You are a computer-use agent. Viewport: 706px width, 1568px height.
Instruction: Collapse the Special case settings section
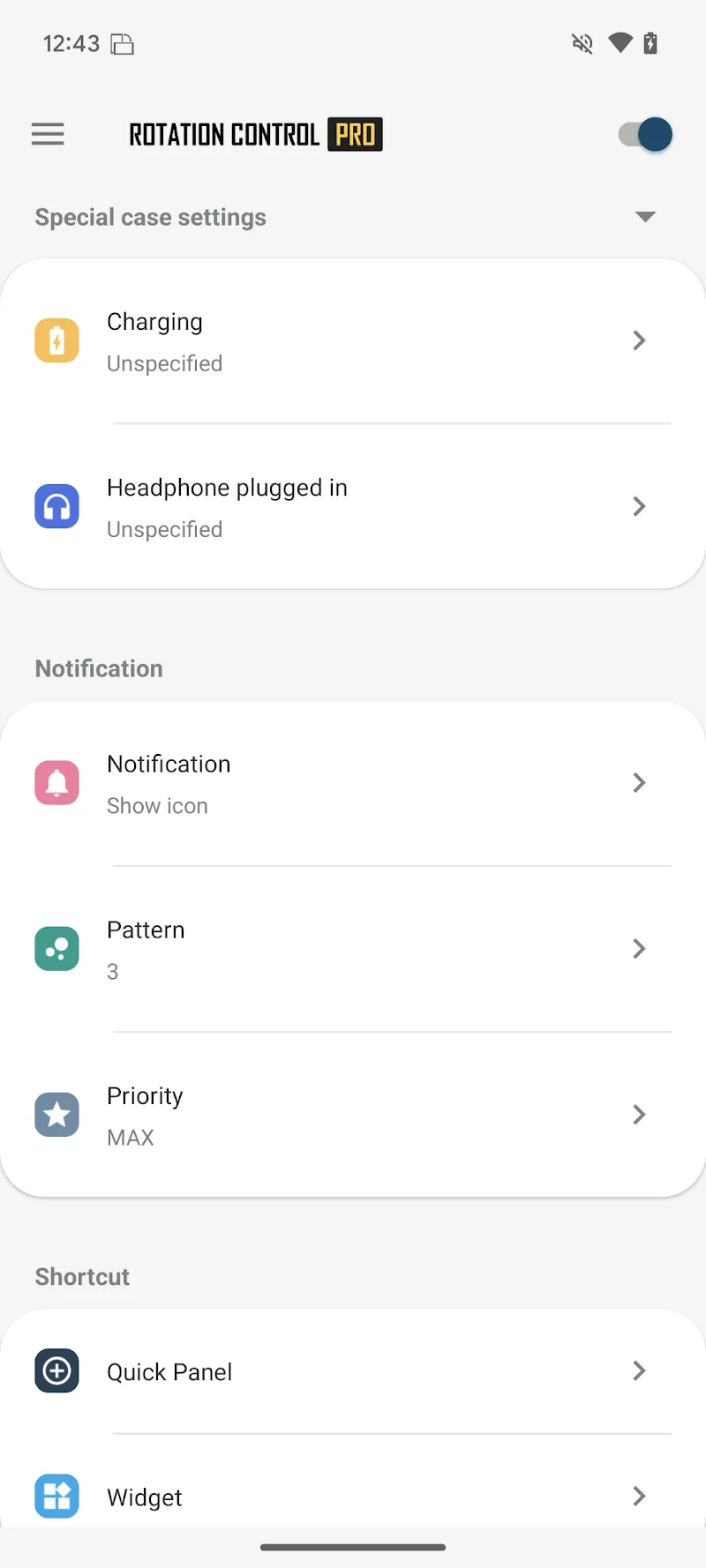pyautogui.click(x=645, y=217)
